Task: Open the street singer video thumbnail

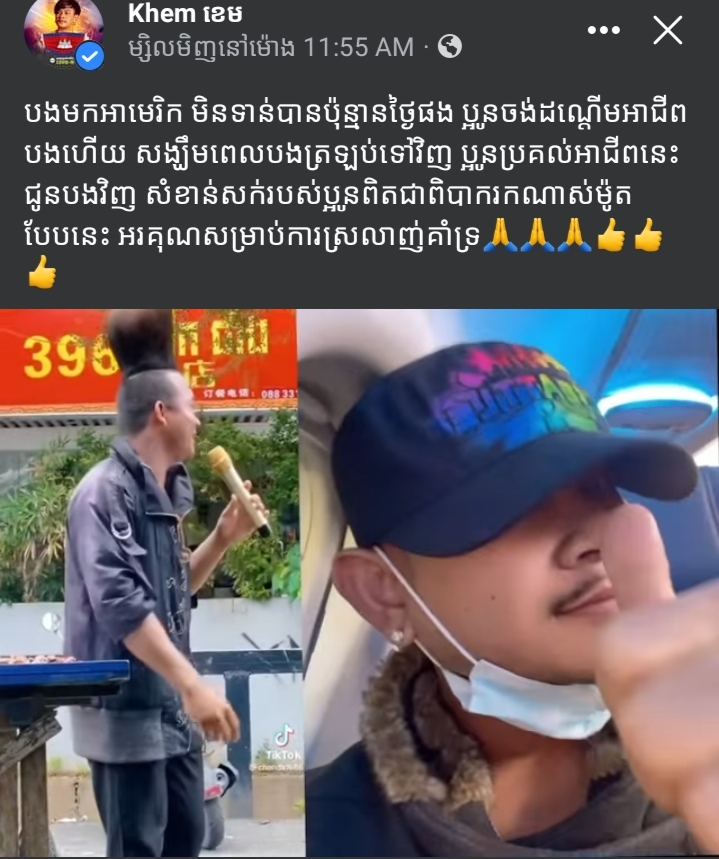Action: click(149, 583)
